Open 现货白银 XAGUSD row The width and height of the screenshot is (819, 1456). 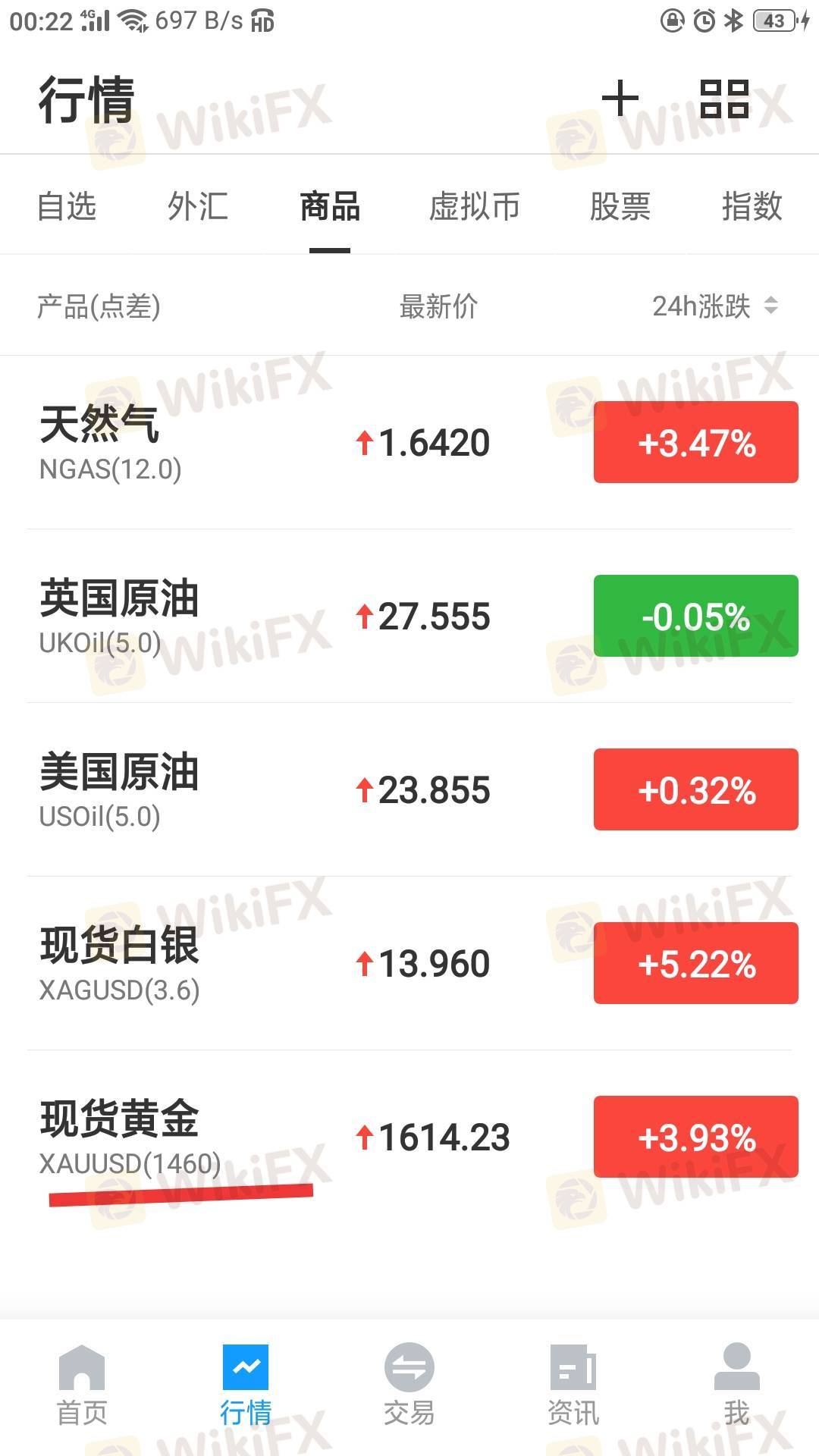tap(409, 963)
